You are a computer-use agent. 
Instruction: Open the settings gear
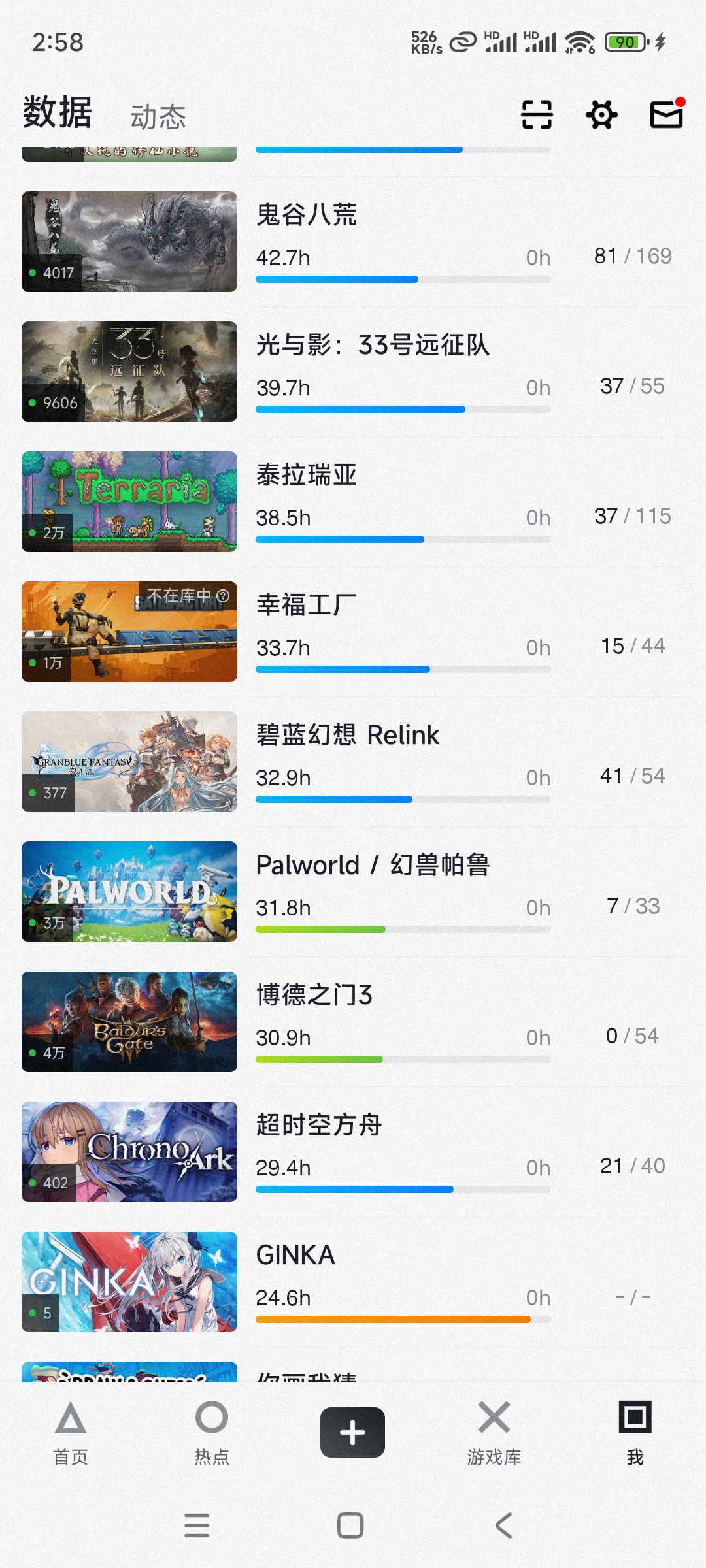click(601, 115)
